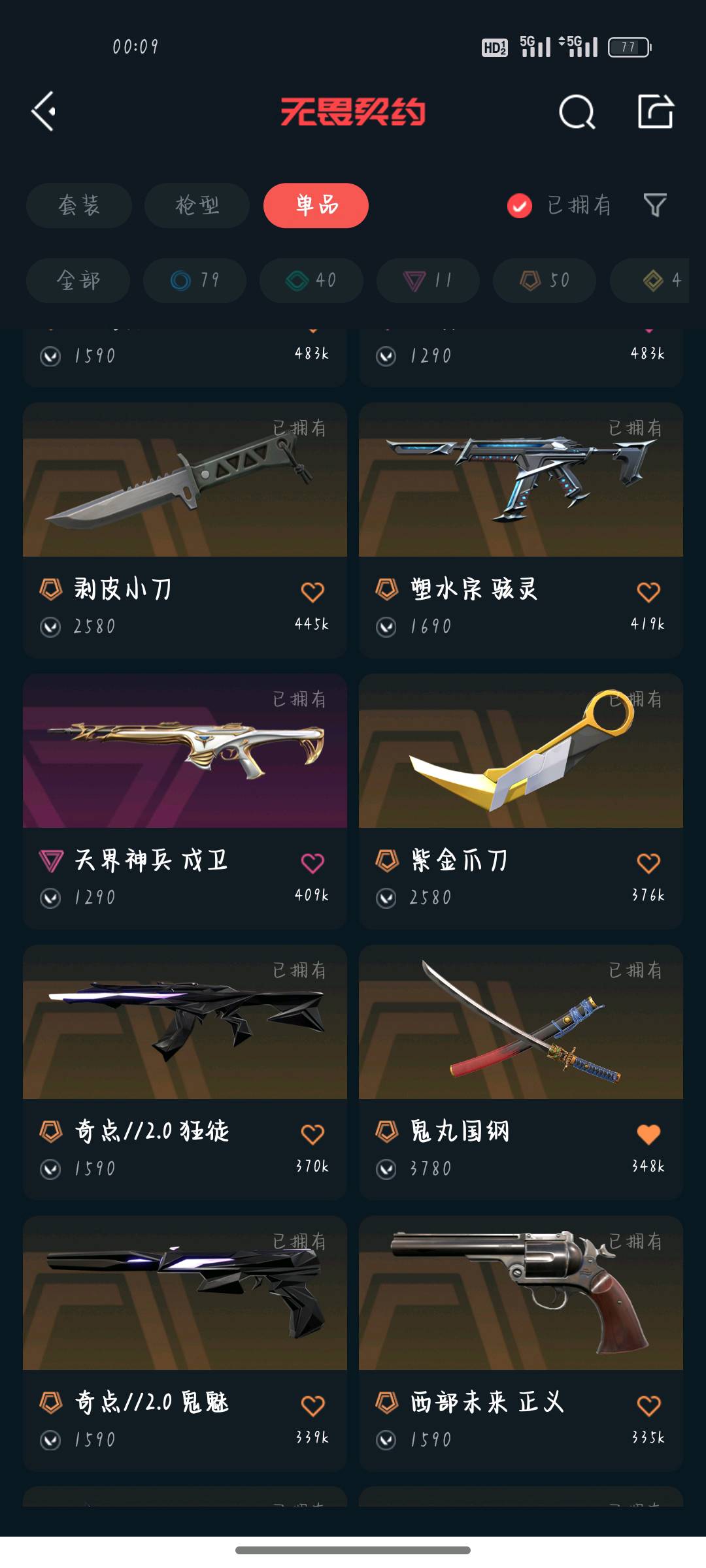Viewport: 706px width, 1568px height.
Task: Like the 紫金爪刀 skin
Action: tap(648, 863)
